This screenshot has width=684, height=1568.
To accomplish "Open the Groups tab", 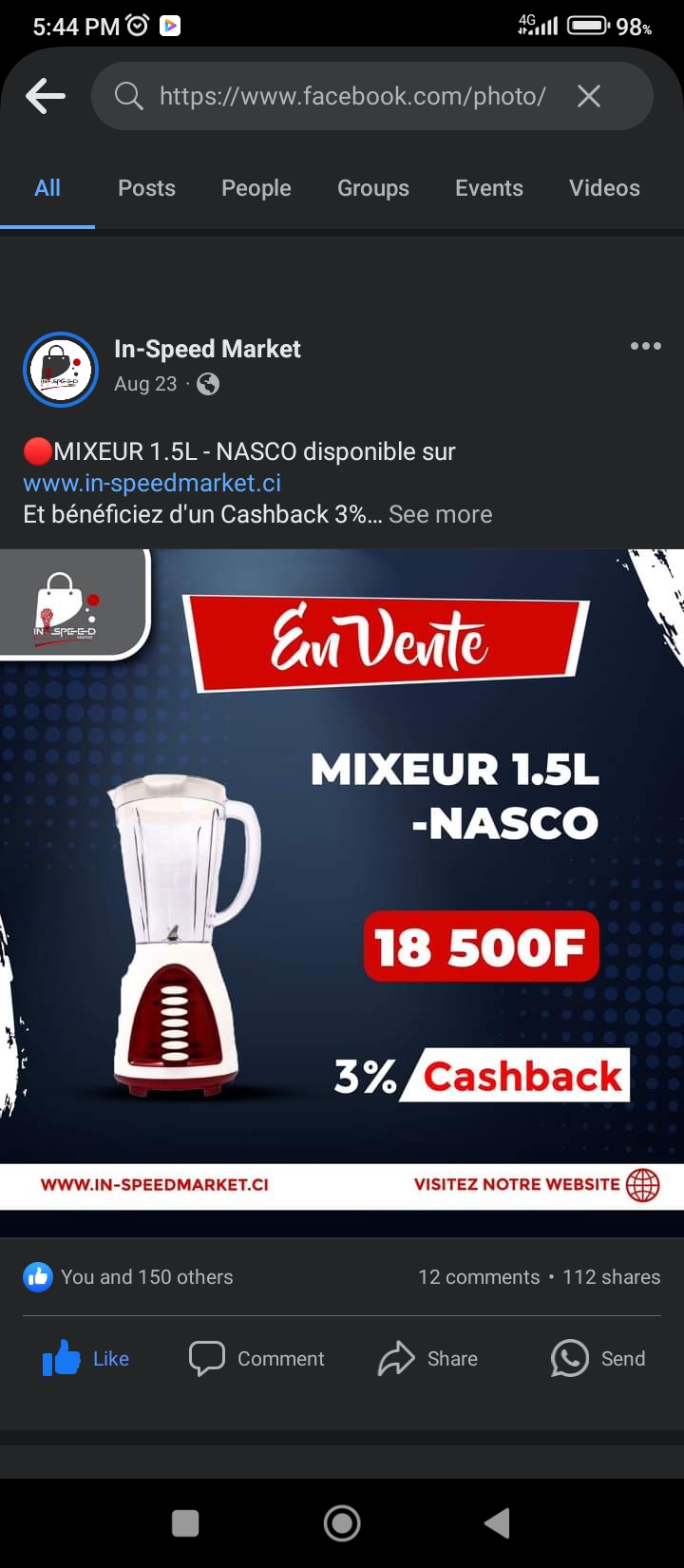I will click(373, 188).
